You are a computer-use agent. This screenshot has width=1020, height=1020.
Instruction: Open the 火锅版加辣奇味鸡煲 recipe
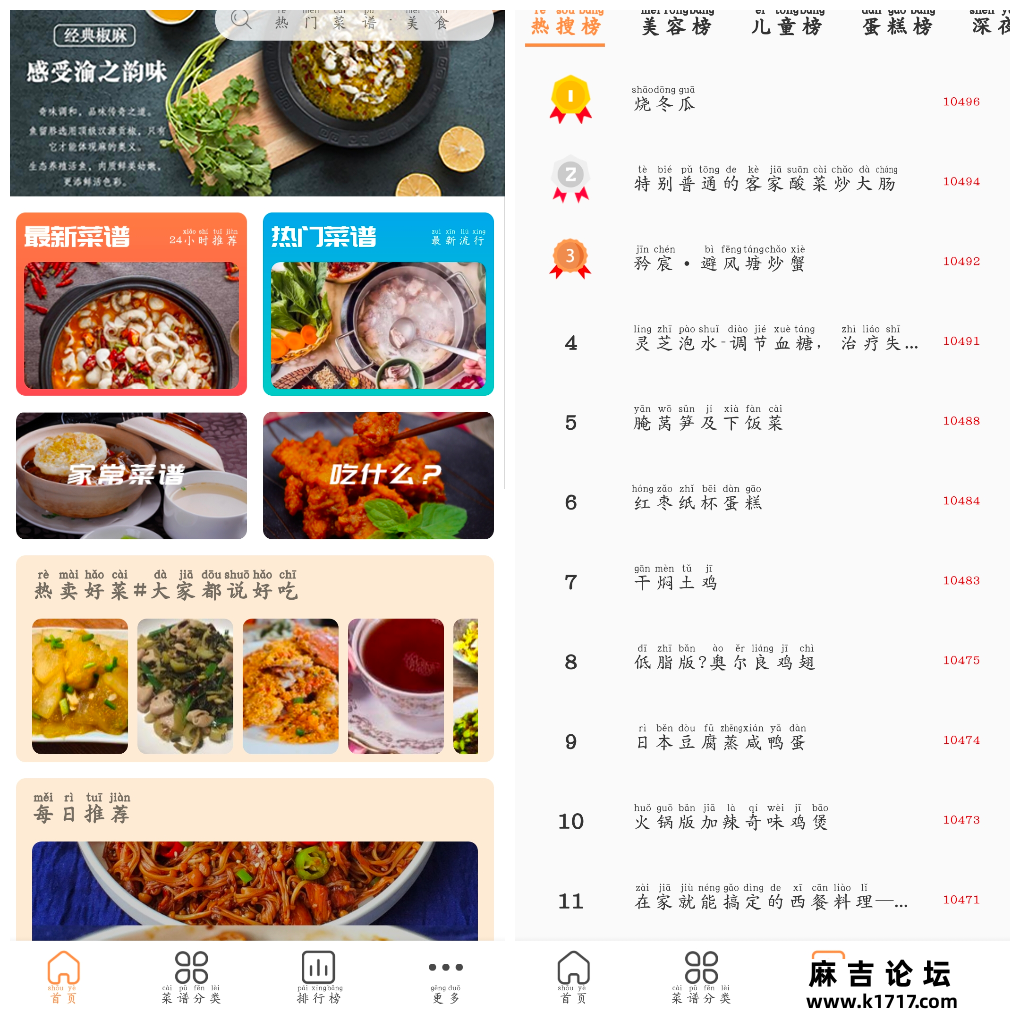[x=731, y=821]
